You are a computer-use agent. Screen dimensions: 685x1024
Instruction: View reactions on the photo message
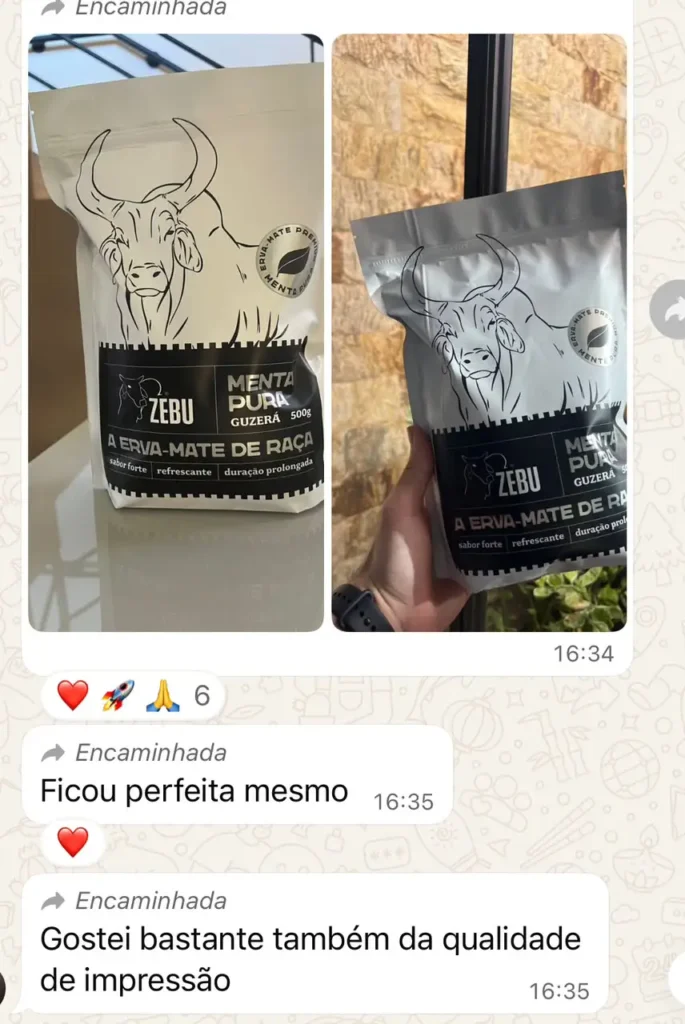tap(133, 696)
